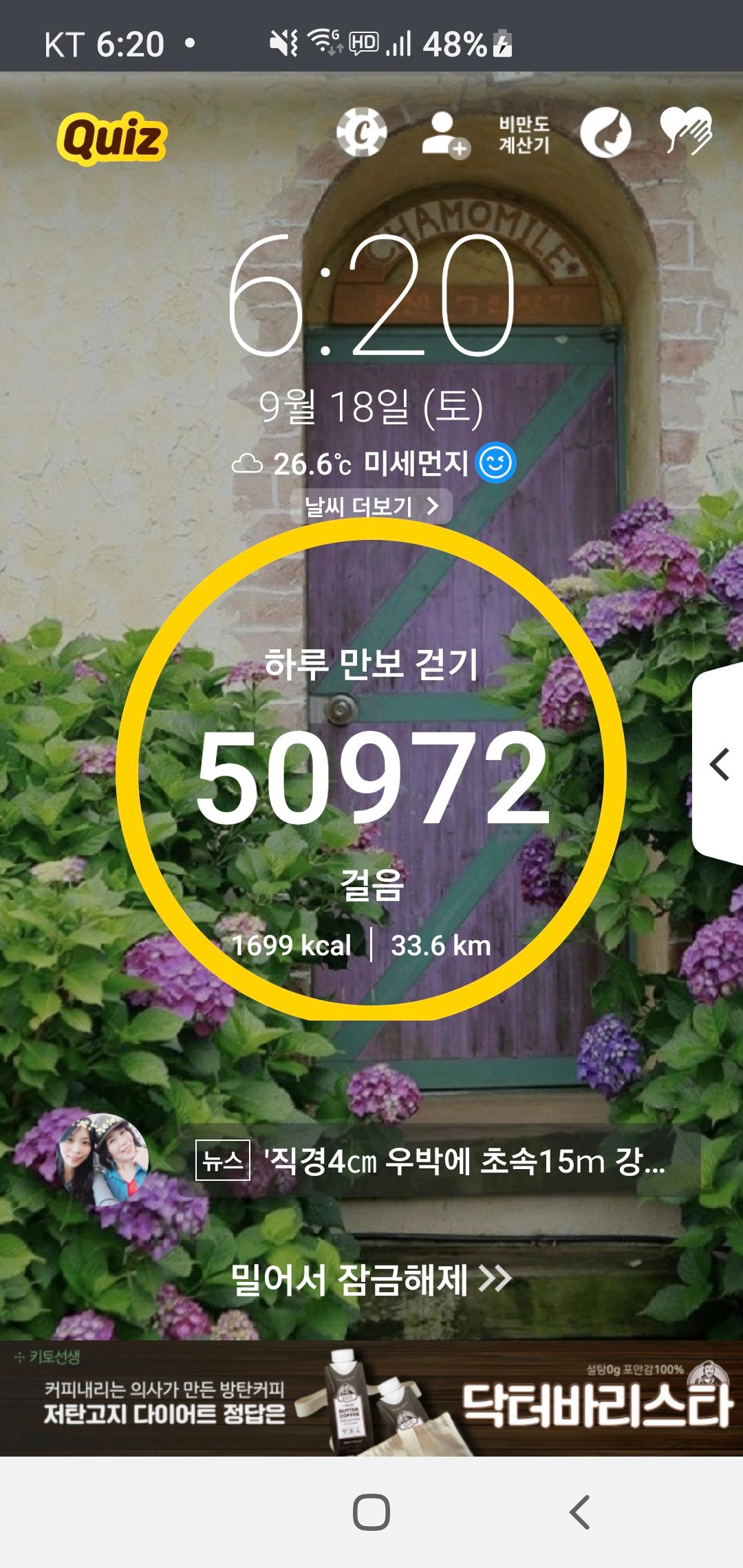
Task: Open the add friend icon
Action: click(x=444, y=135)
